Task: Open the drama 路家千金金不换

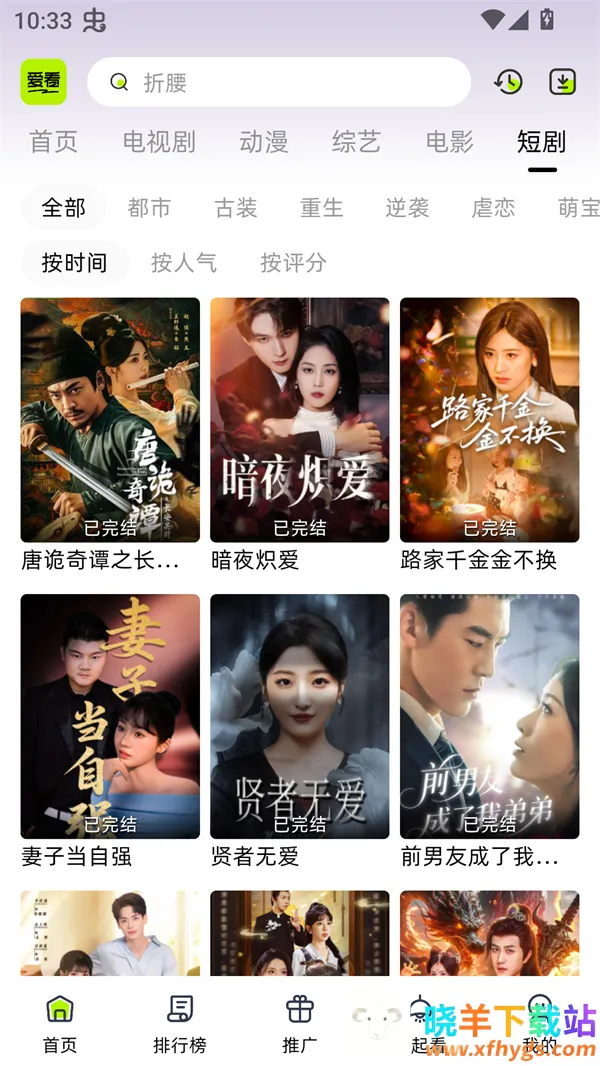Action: 490,420
